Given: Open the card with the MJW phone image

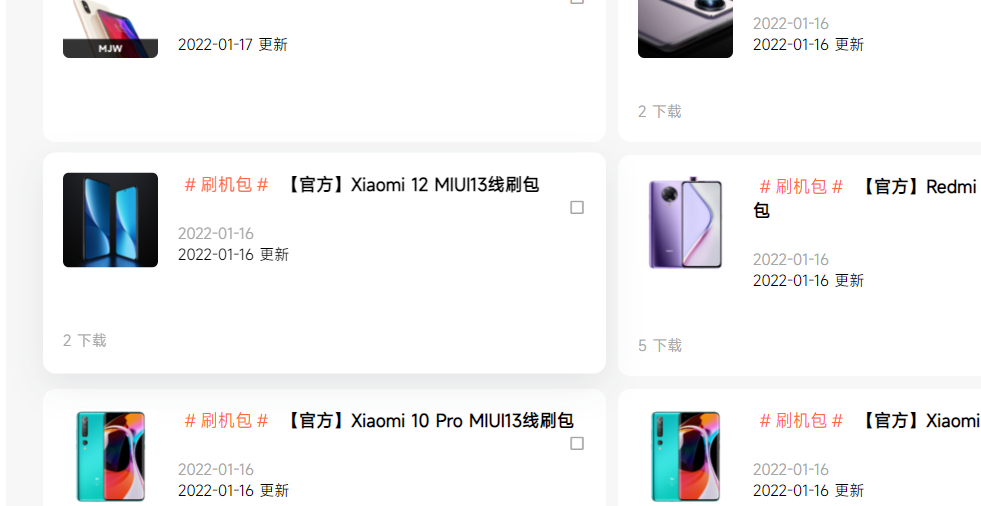Looking at the screenshot, I should tap(110, 30).
